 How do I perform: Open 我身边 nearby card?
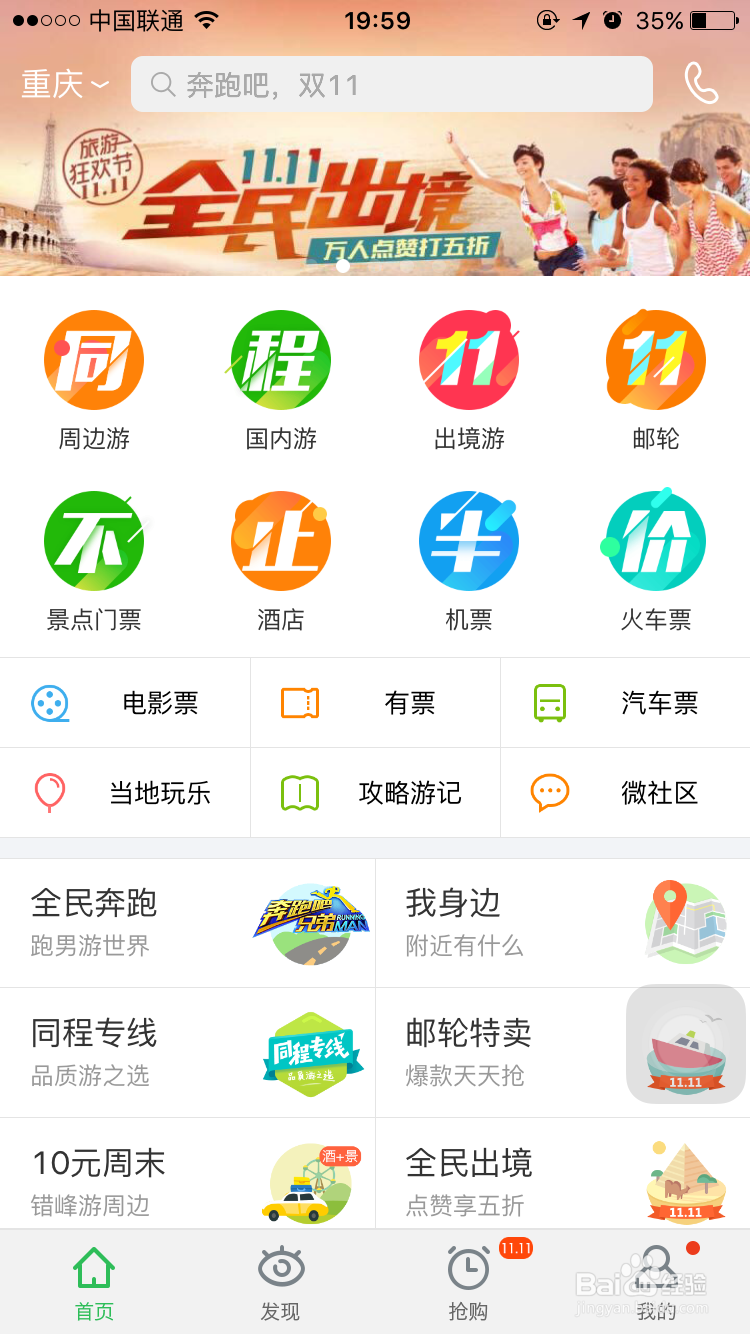pos(562,923)
